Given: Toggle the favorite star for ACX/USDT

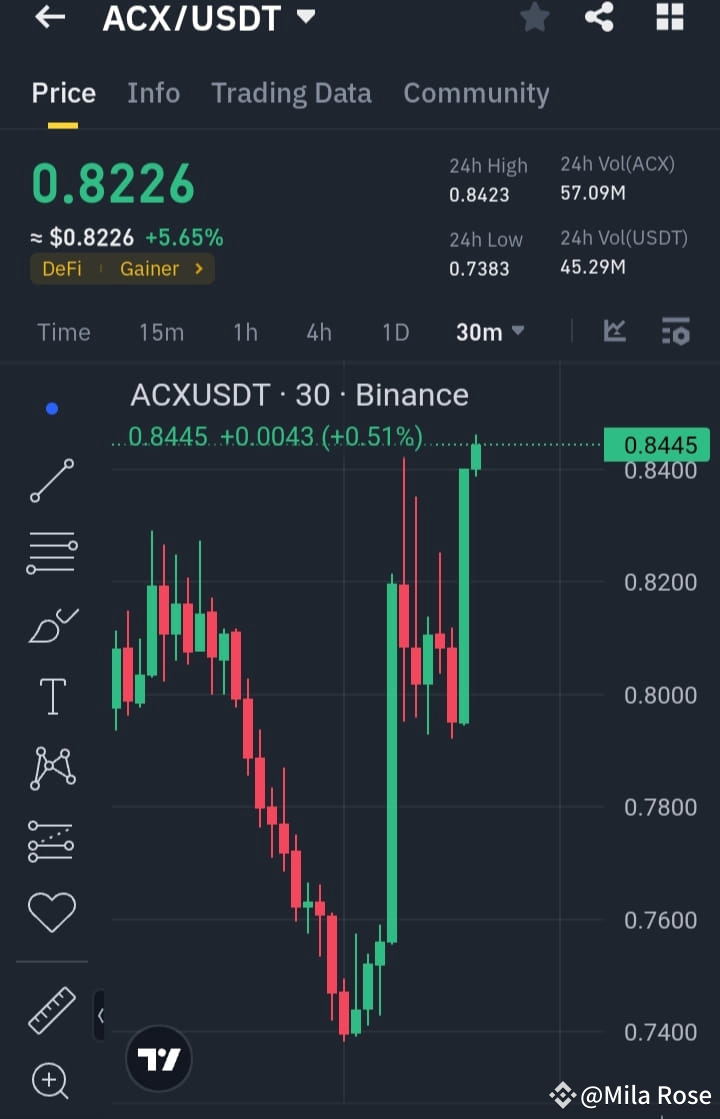Looking at the screenshot, I should [535, 17].
